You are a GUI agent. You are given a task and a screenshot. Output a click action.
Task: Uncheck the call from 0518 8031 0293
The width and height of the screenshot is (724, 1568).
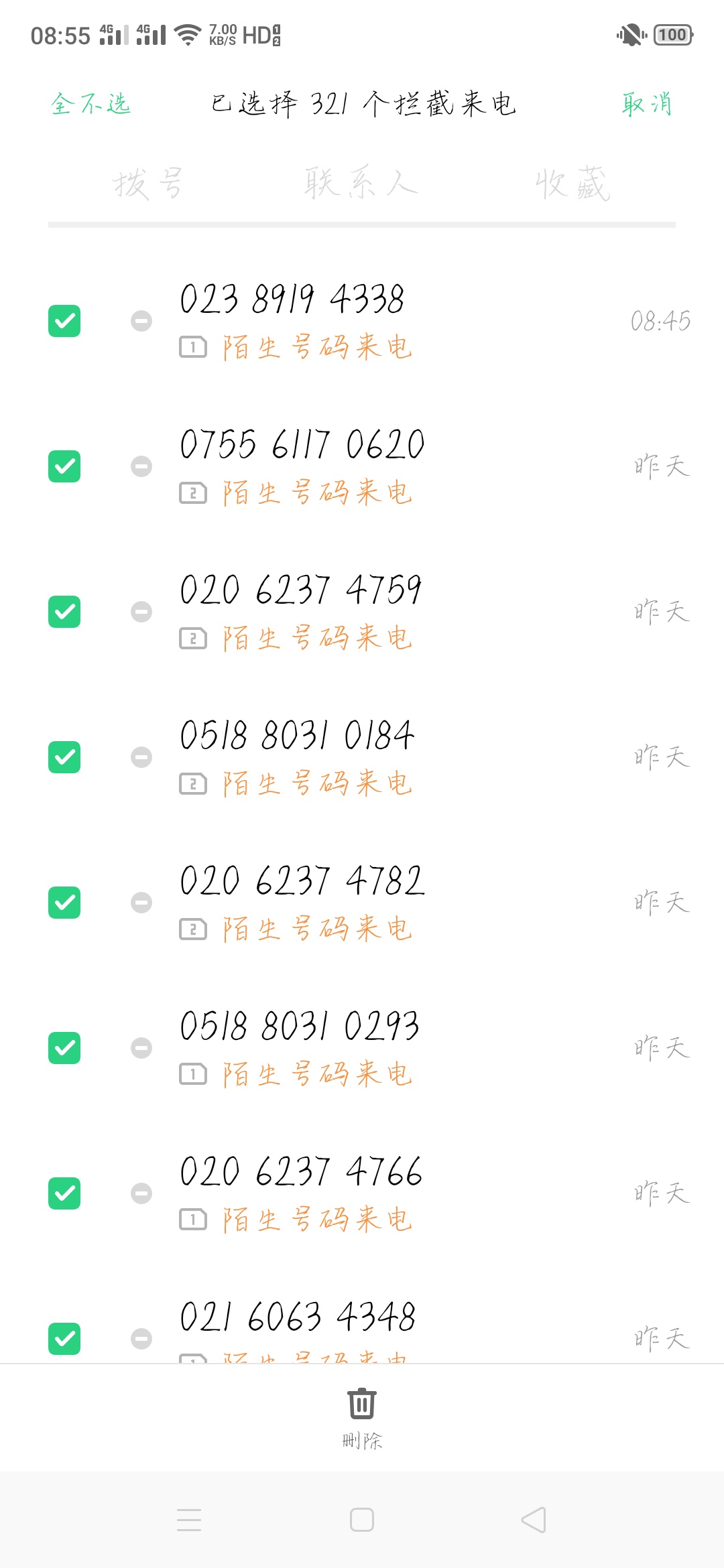(x=64, y=1048)
